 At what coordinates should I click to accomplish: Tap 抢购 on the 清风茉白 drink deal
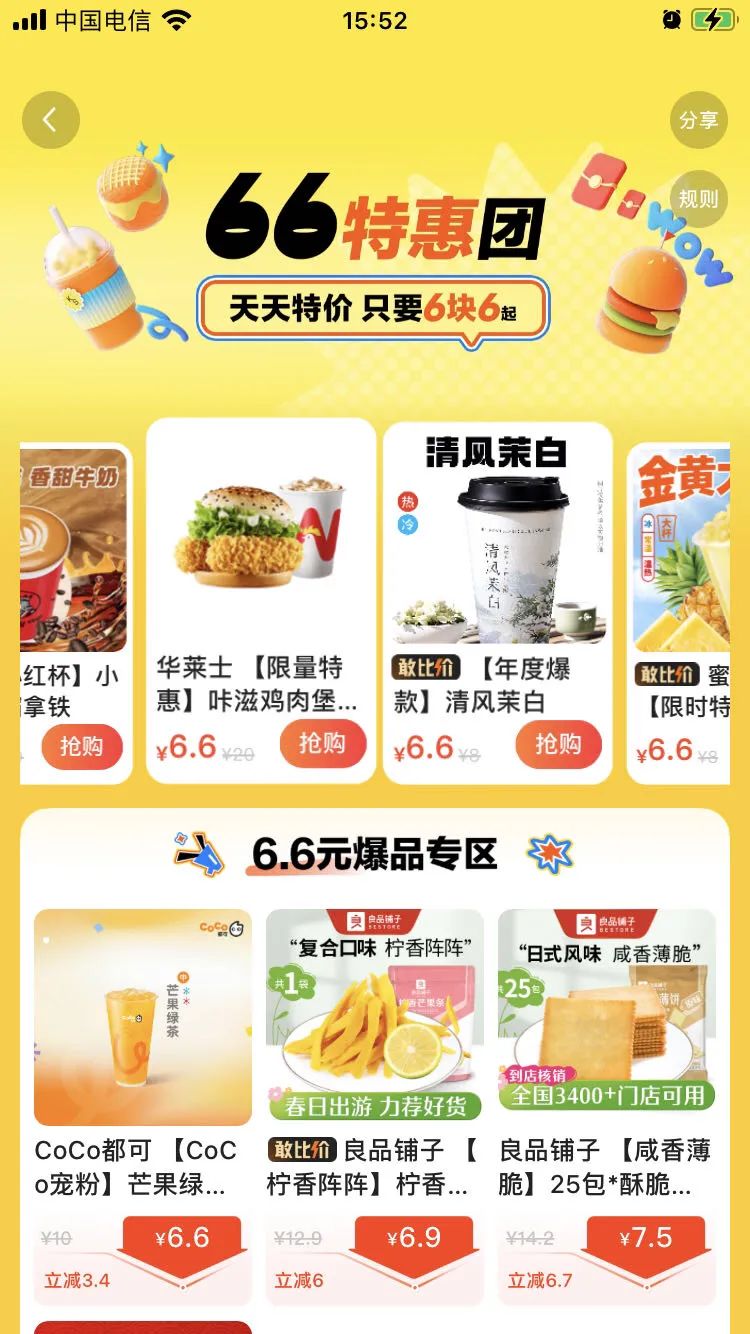pos(557,745)
